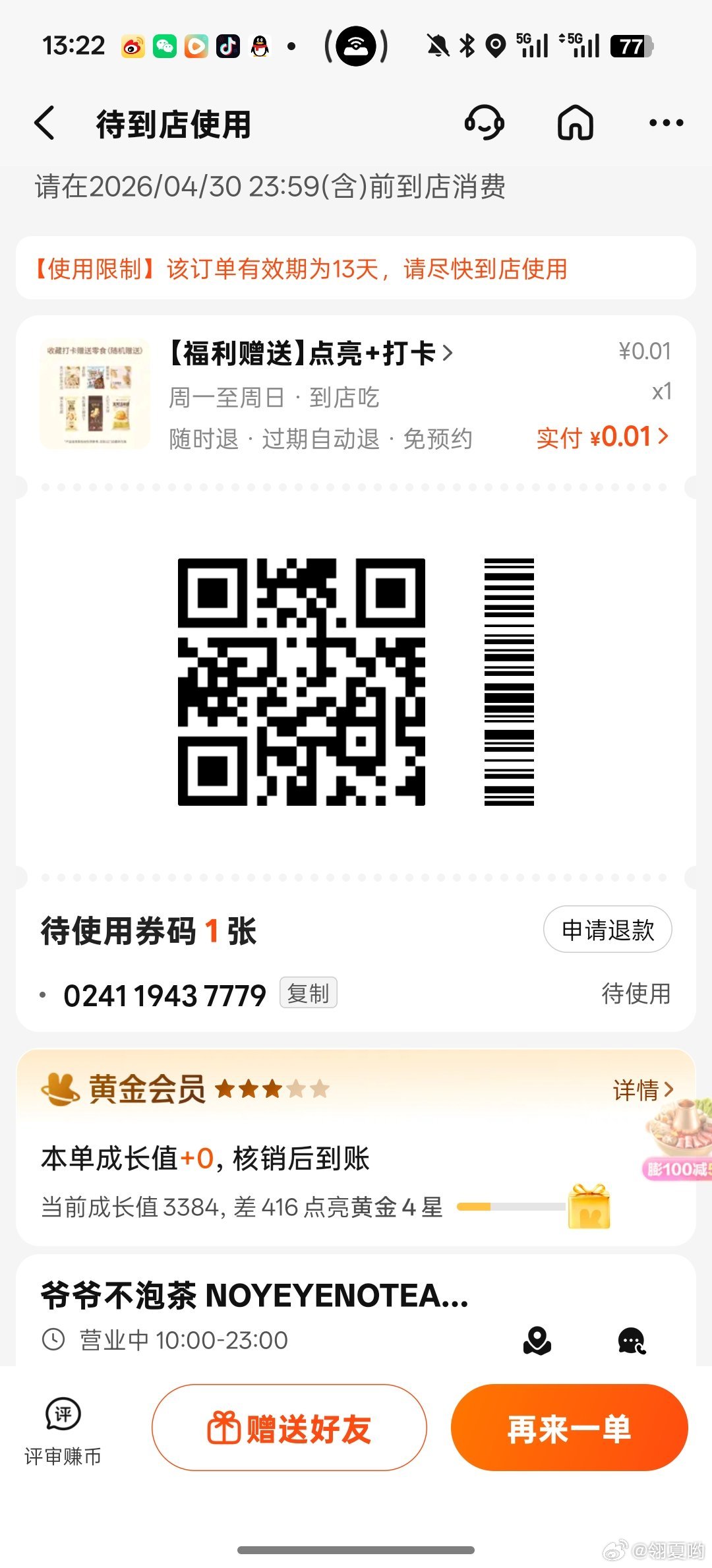Screen dimensions: 712x1568
Task: Open 评审赚币 review rewards
Action: (63, 1428)
